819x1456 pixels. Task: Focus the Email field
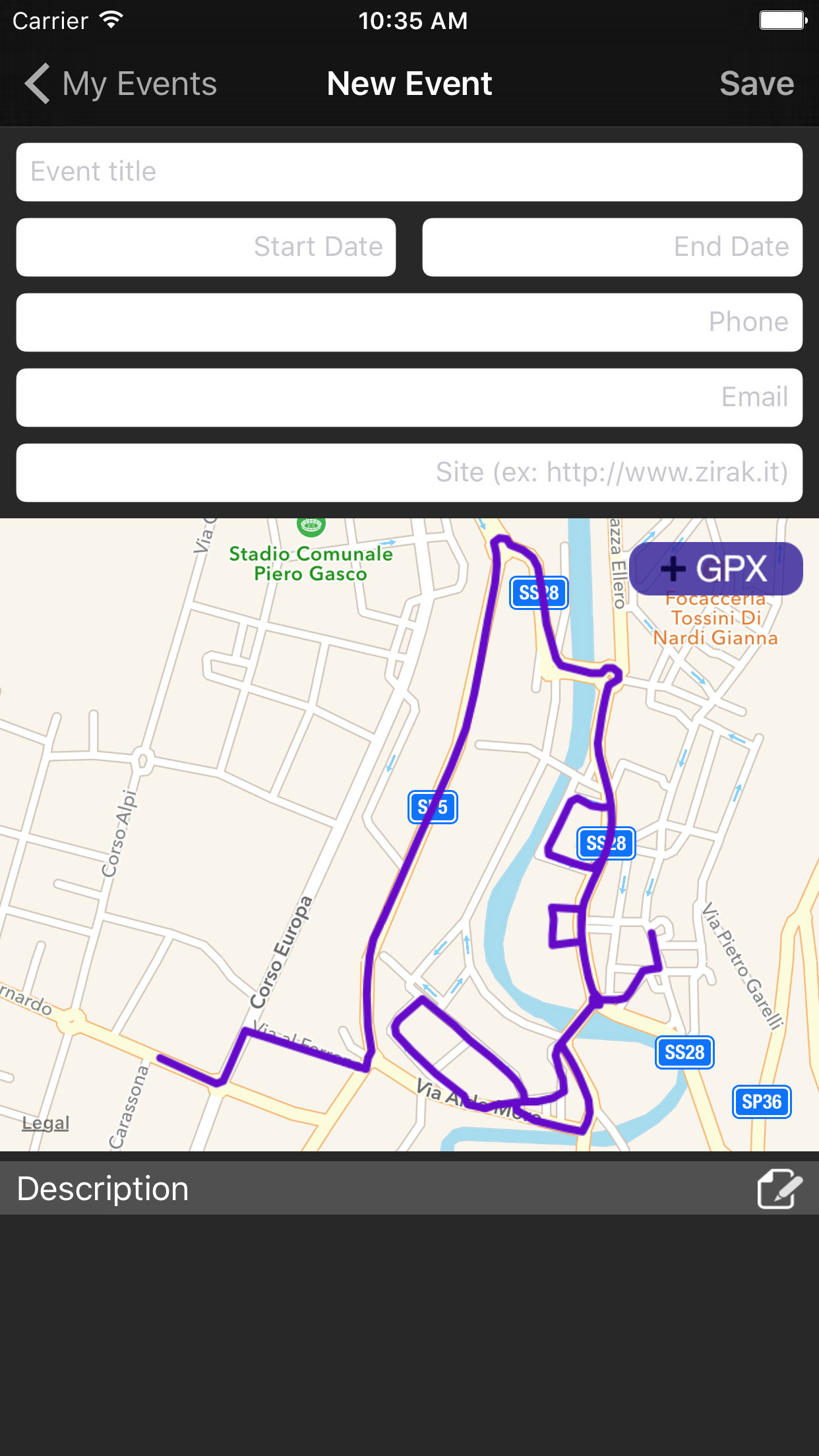(x=409, y=398)
